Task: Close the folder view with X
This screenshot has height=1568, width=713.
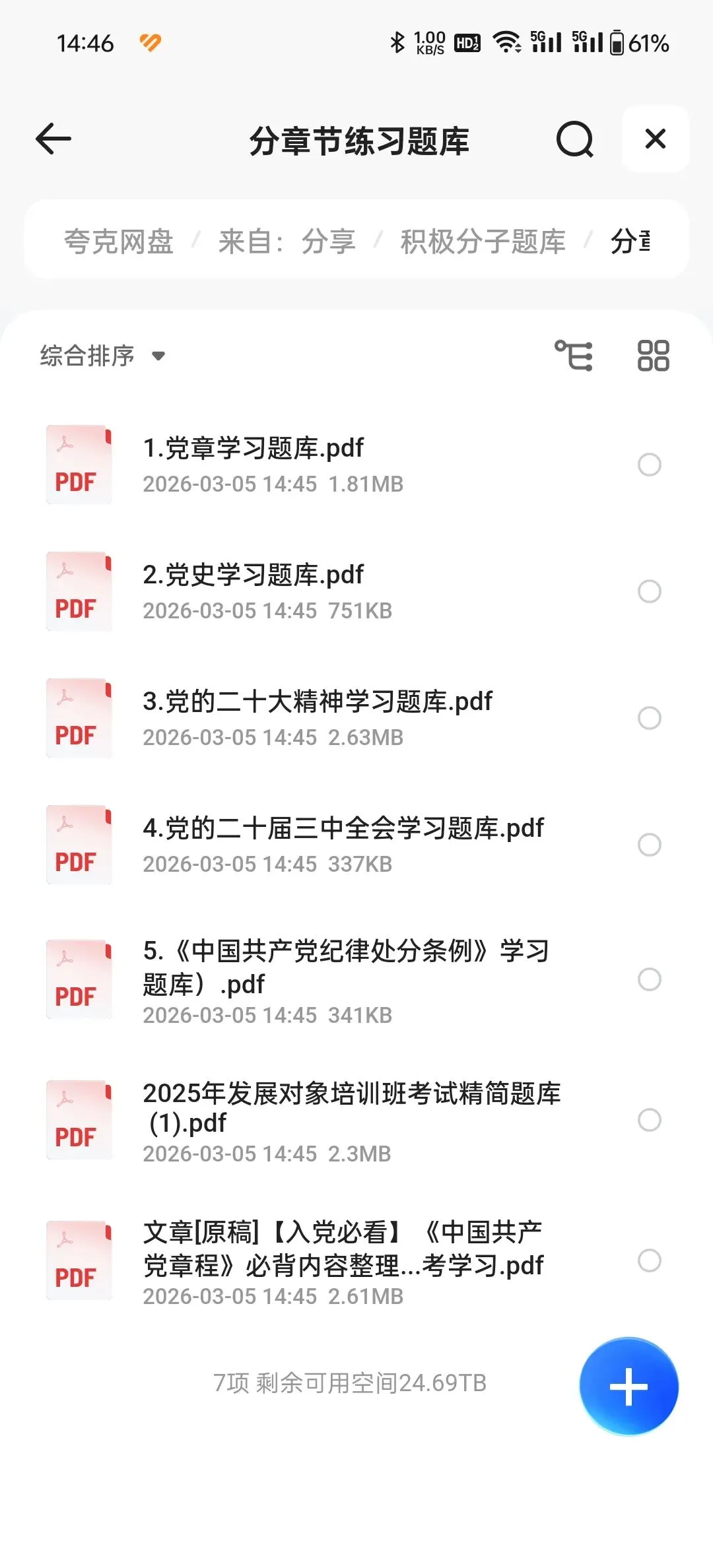Action: click(x=655, y=139)
